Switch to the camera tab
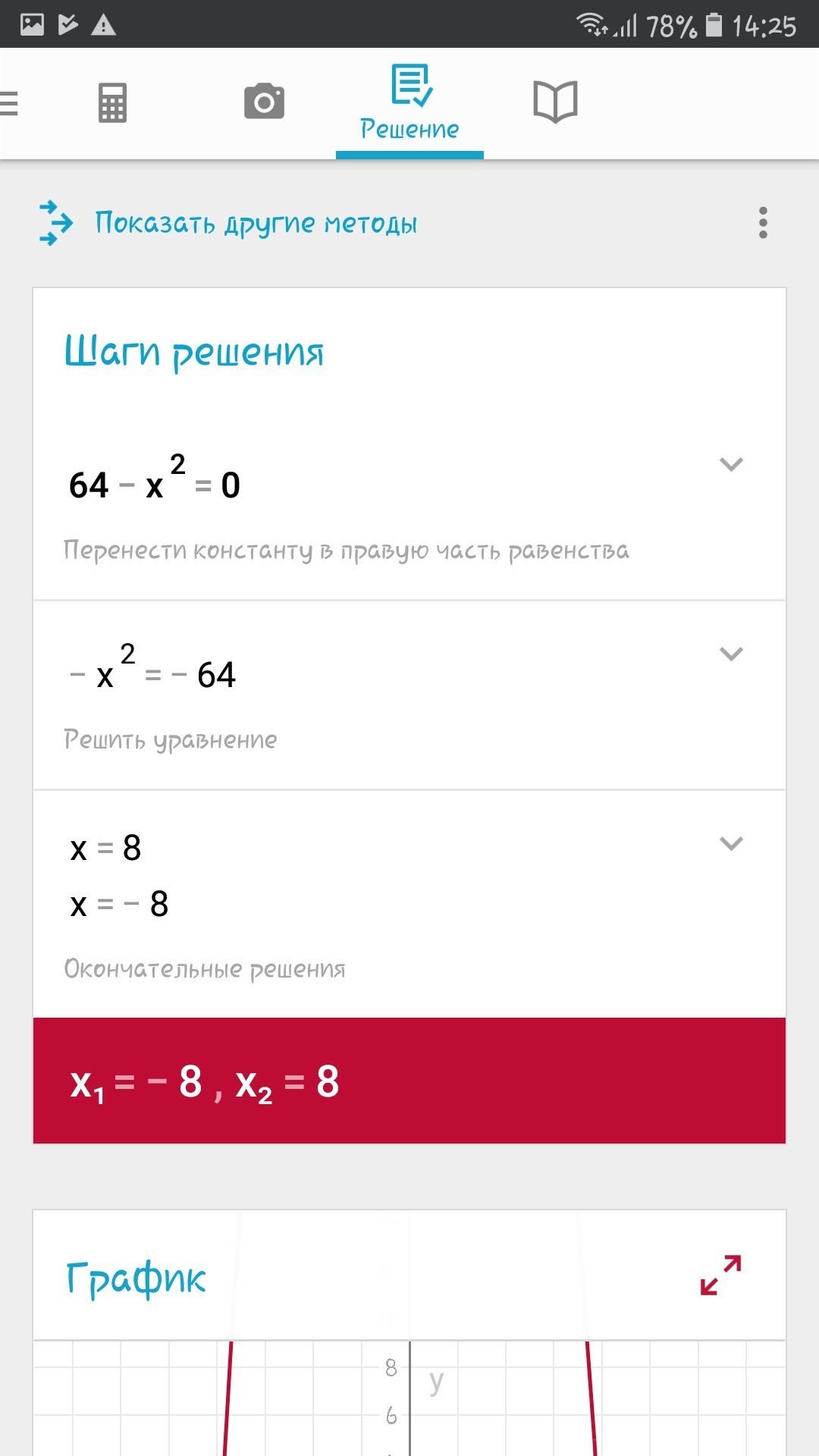The image size is (819, 1456). tap(264, 102)
